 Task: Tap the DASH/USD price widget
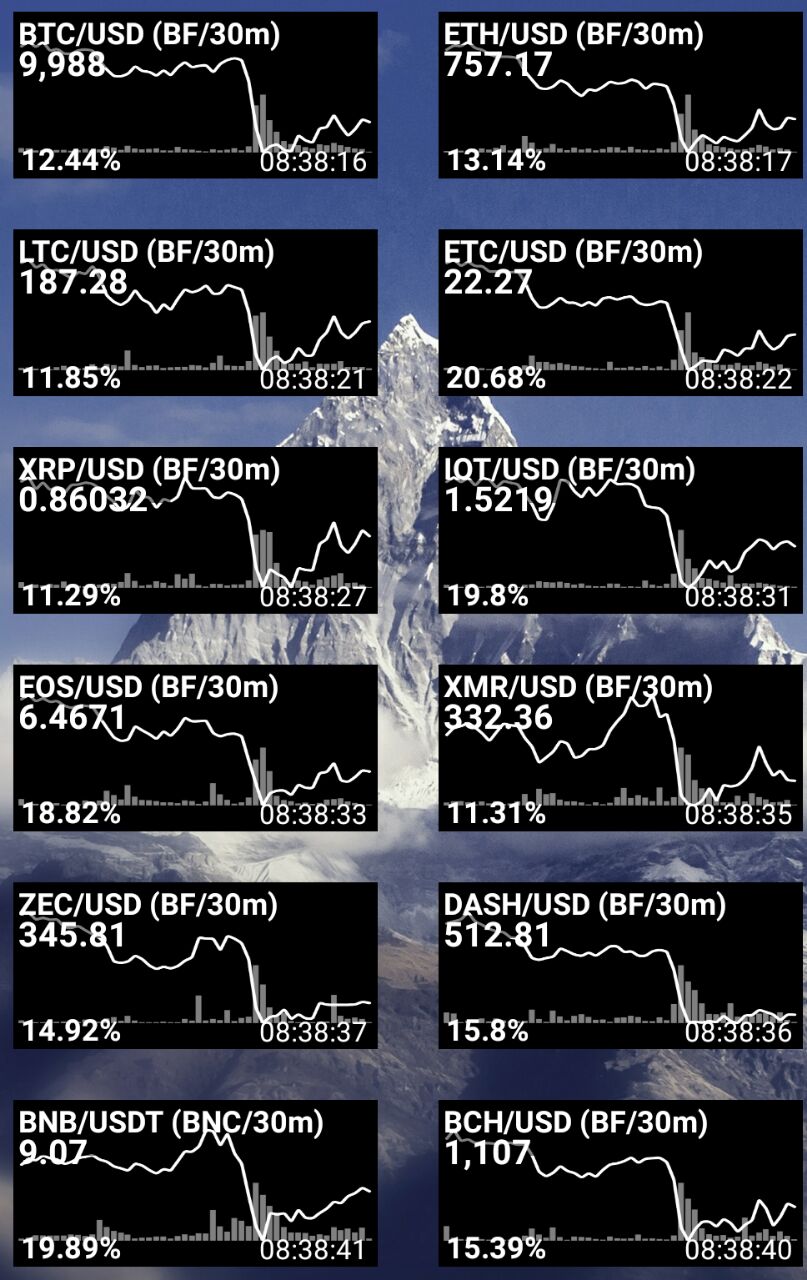click(x=620, y=965)
